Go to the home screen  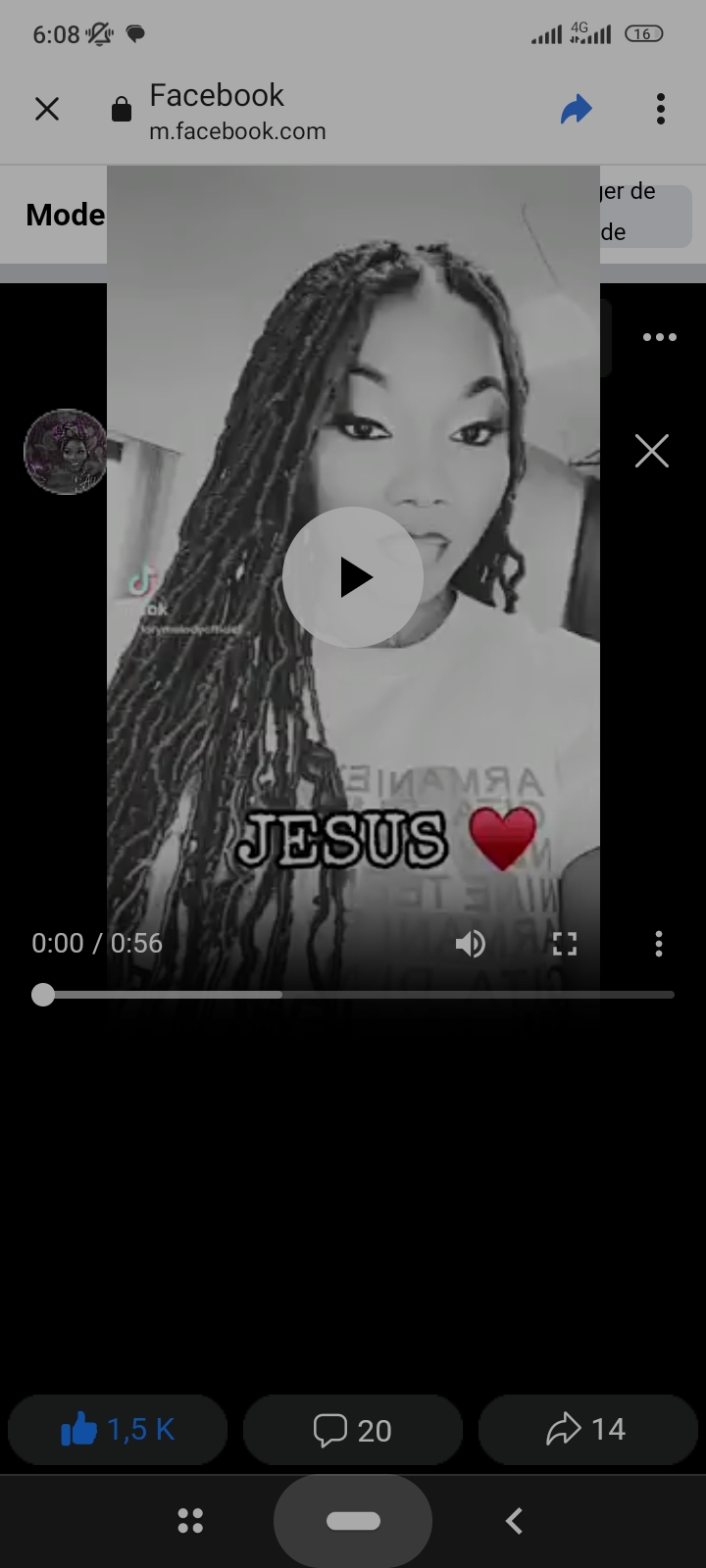tap(353, 1521)
